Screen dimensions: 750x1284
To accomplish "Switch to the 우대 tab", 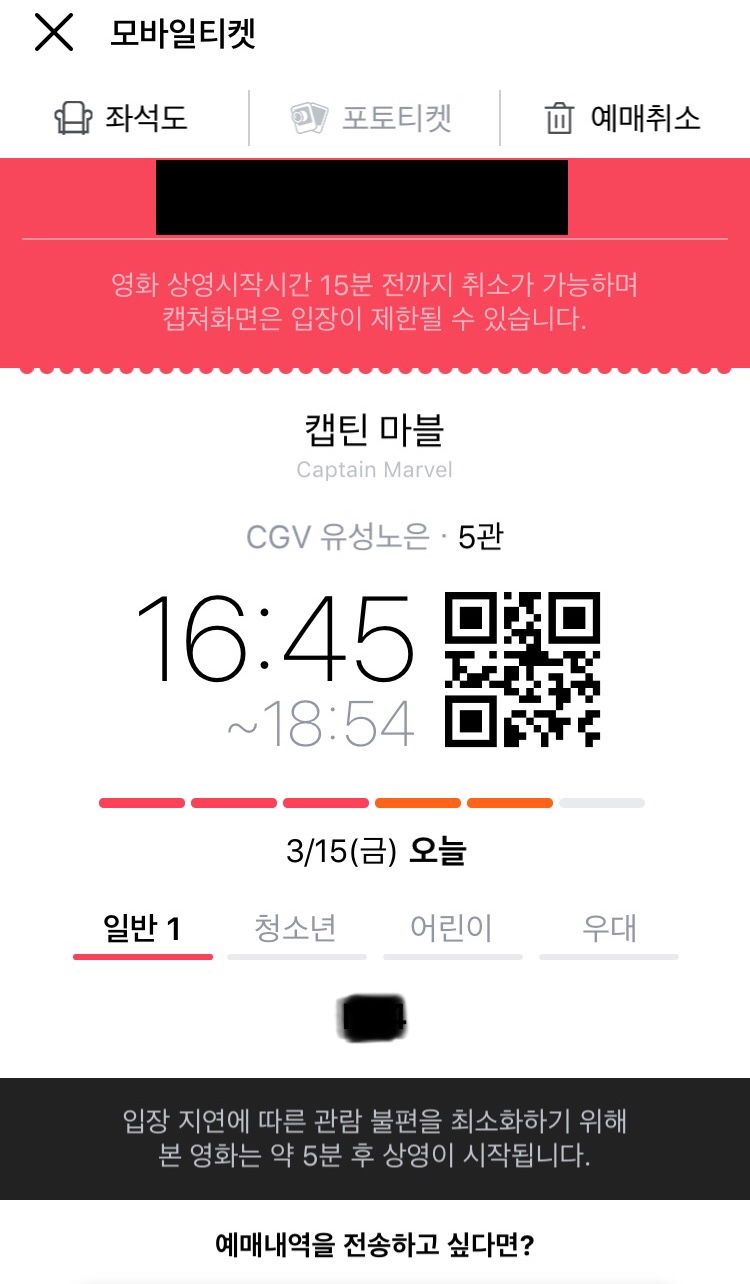I will tap(608, 930).
